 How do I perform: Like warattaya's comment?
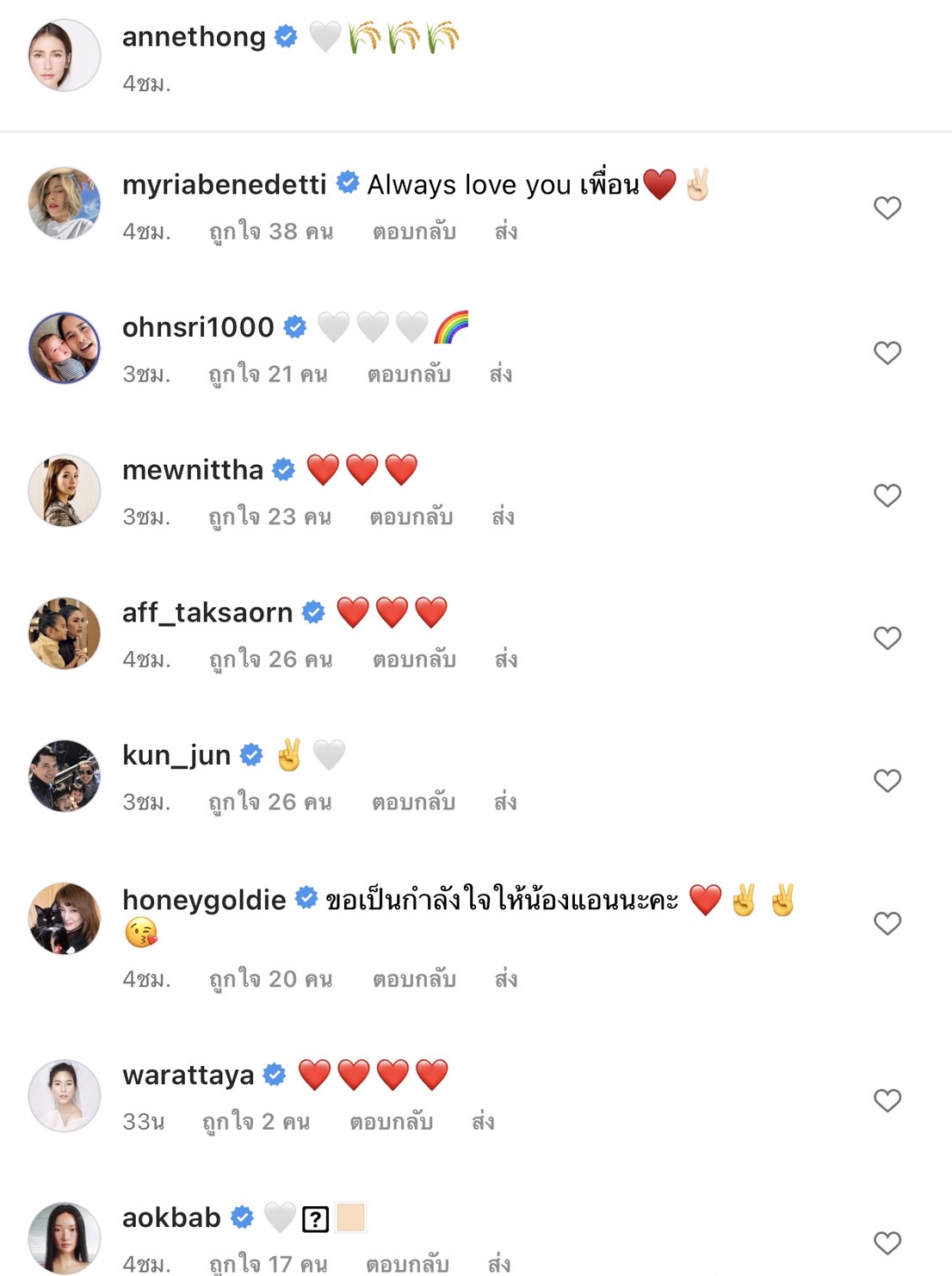[887, 1100]
